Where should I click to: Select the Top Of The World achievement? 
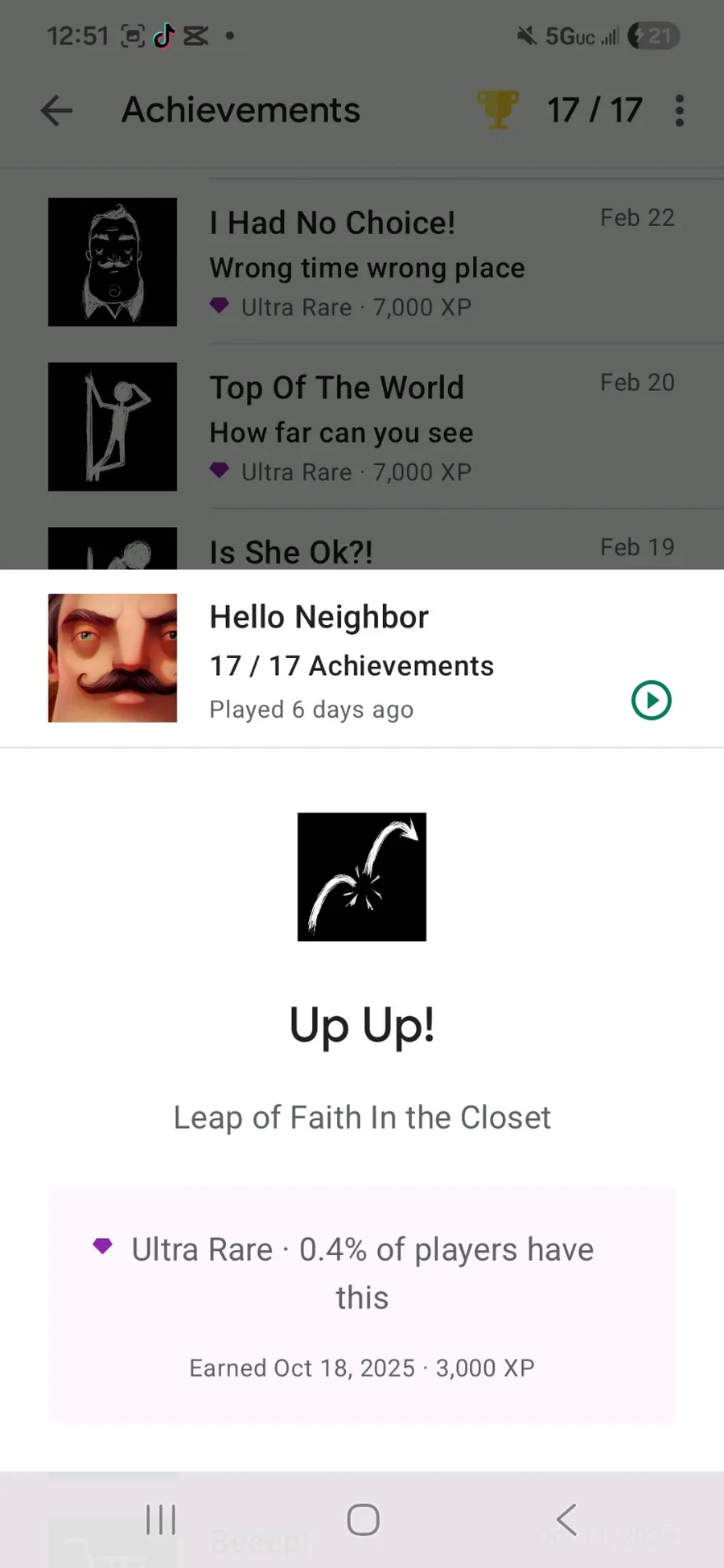(x=362, y=426)
